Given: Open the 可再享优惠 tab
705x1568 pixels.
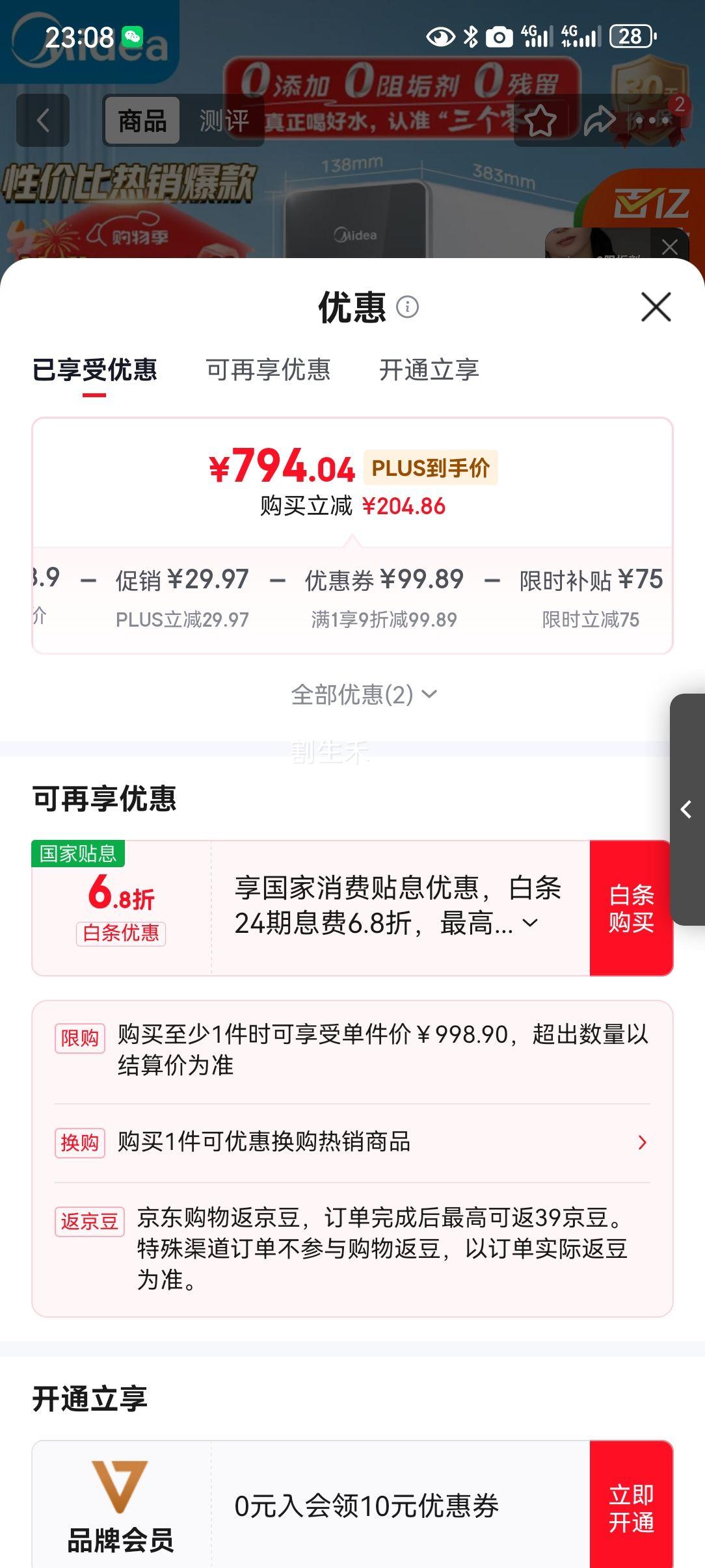Looking at the screenshot, I should (269, 371).
